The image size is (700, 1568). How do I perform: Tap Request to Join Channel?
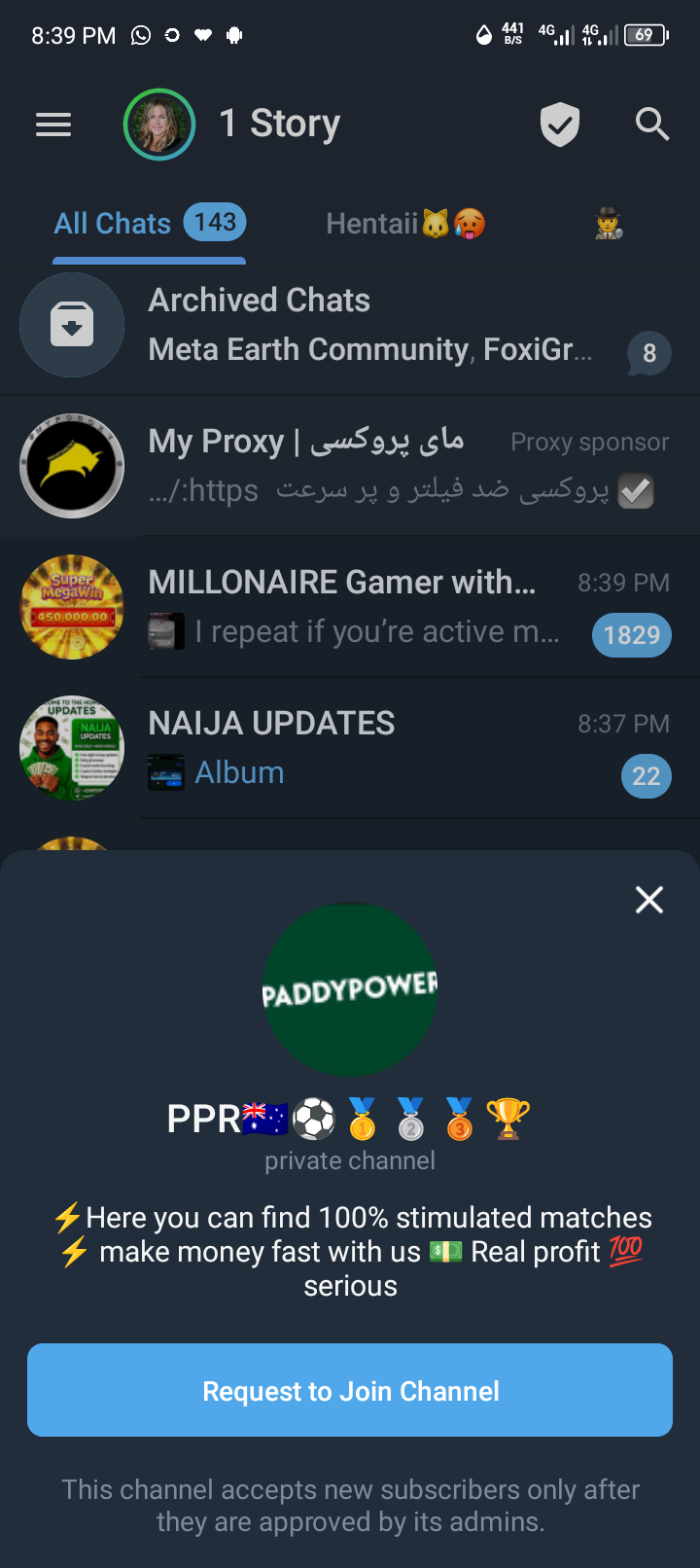click(x=350, y=1390)
